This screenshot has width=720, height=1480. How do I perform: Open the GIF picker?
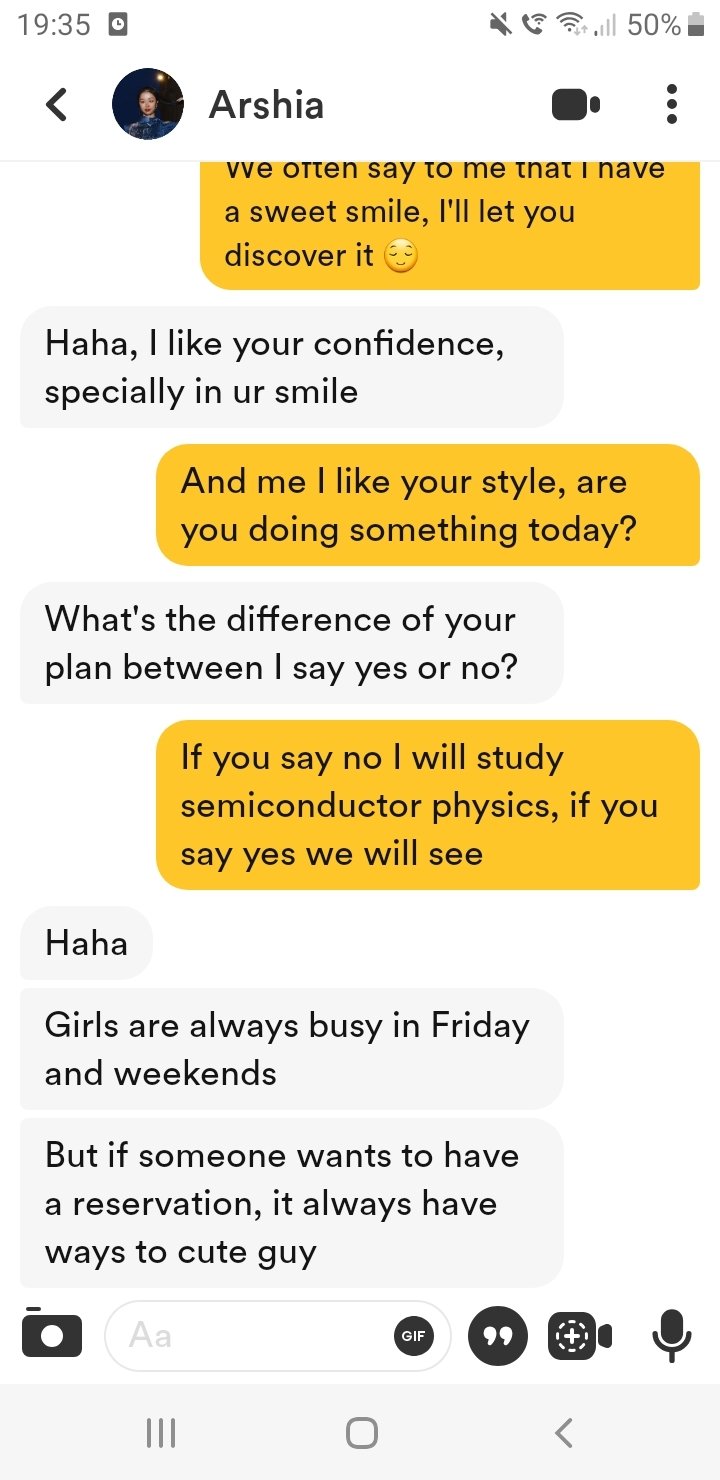[413, 1336]
